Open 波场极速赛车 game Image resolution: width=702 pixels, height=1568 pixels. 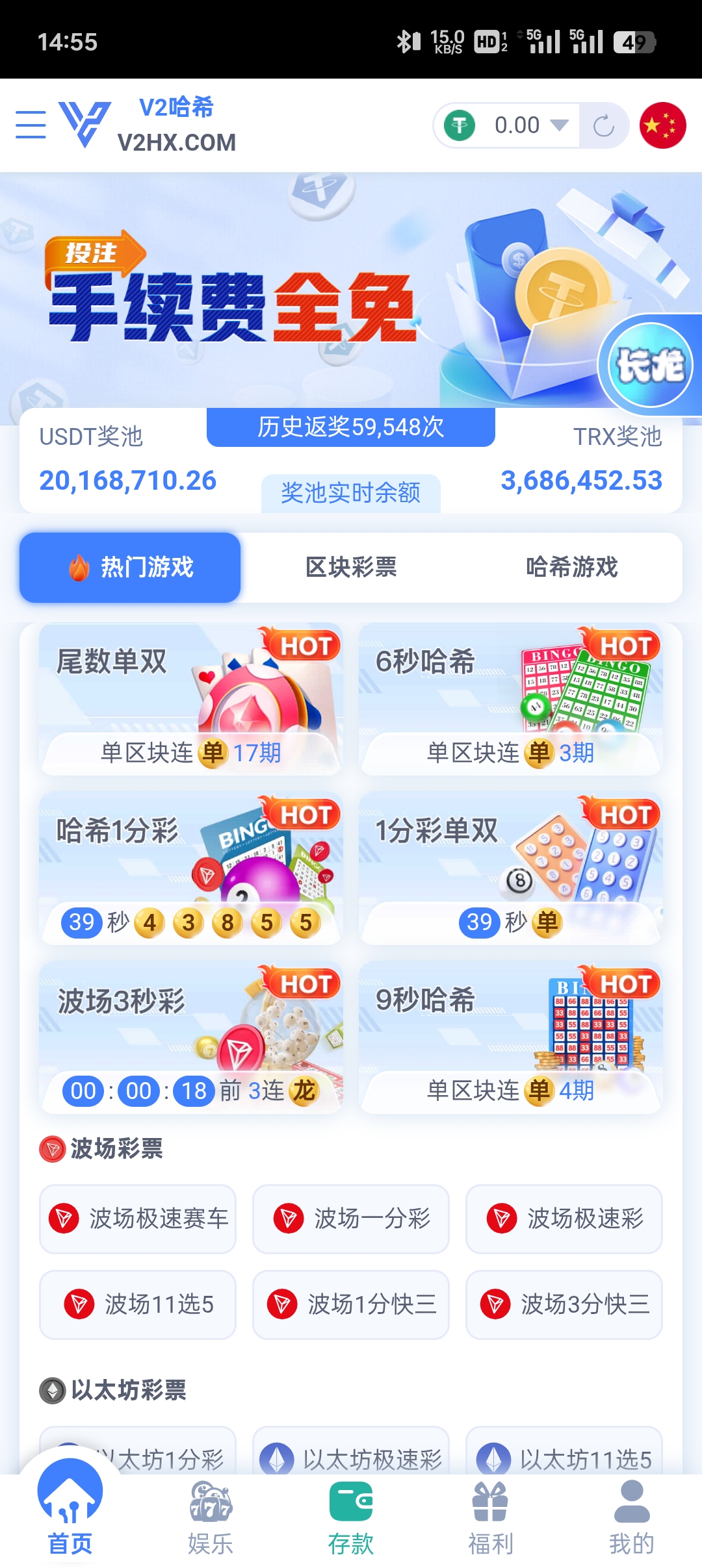(137, 1218)
